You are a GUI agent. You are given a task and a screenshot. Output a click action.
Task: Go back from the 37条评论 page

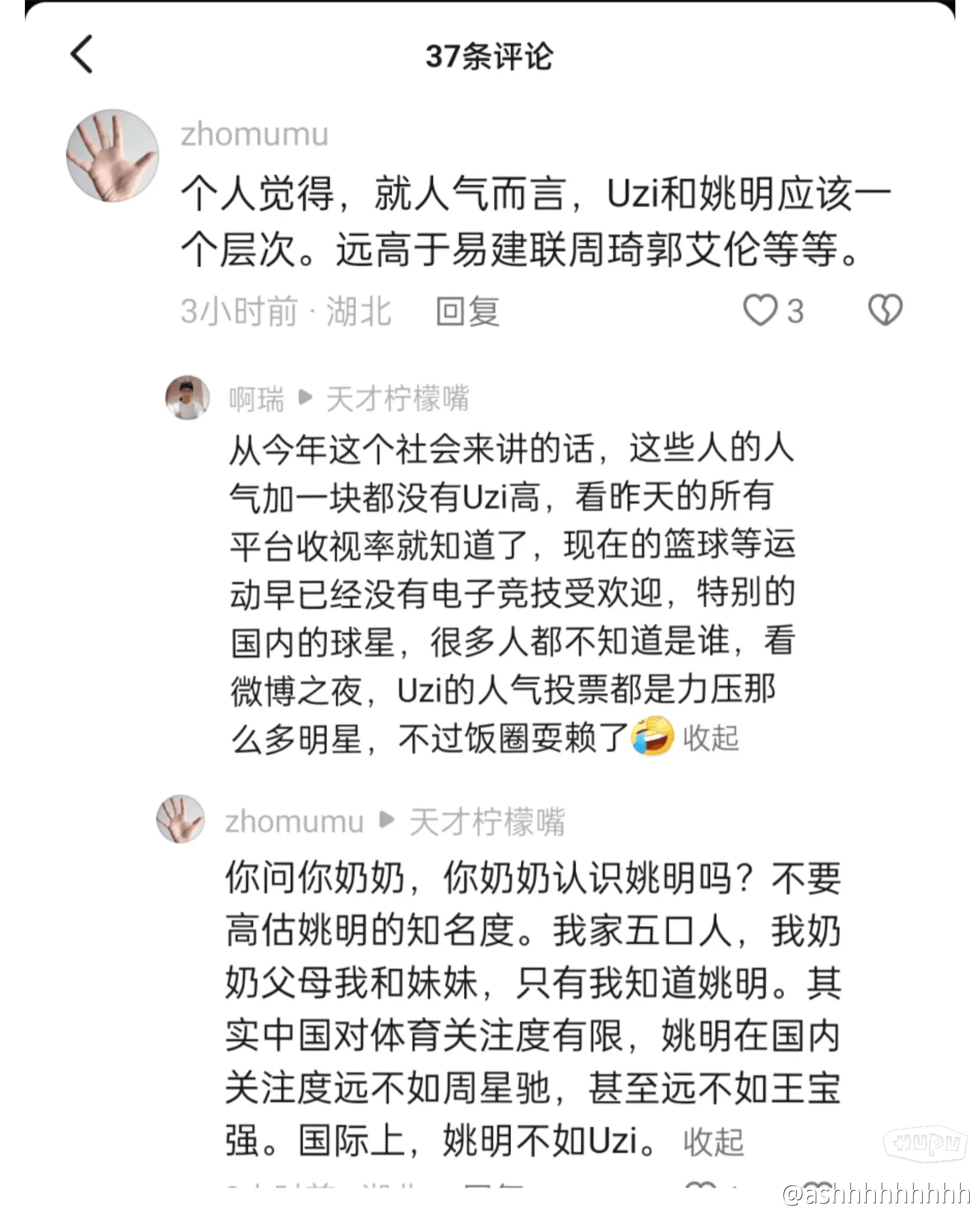pos(82,54)
